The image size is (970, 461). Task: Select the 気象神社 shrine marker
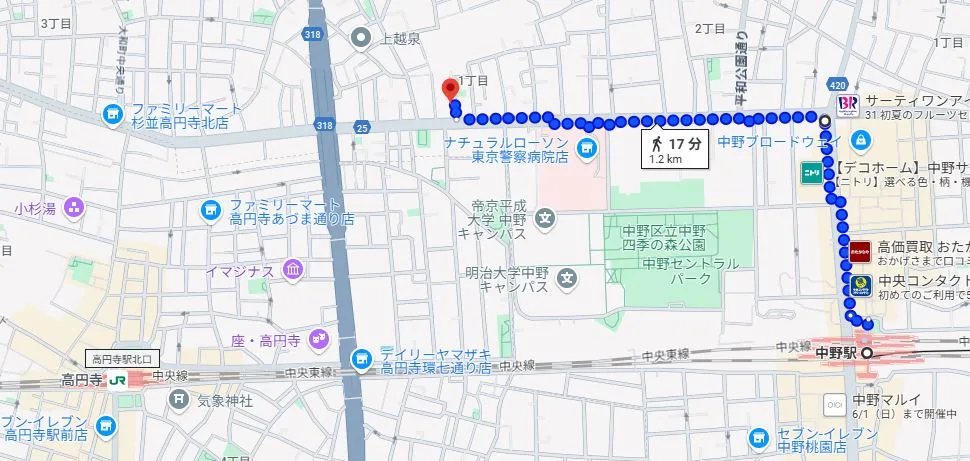click(178, 399)
